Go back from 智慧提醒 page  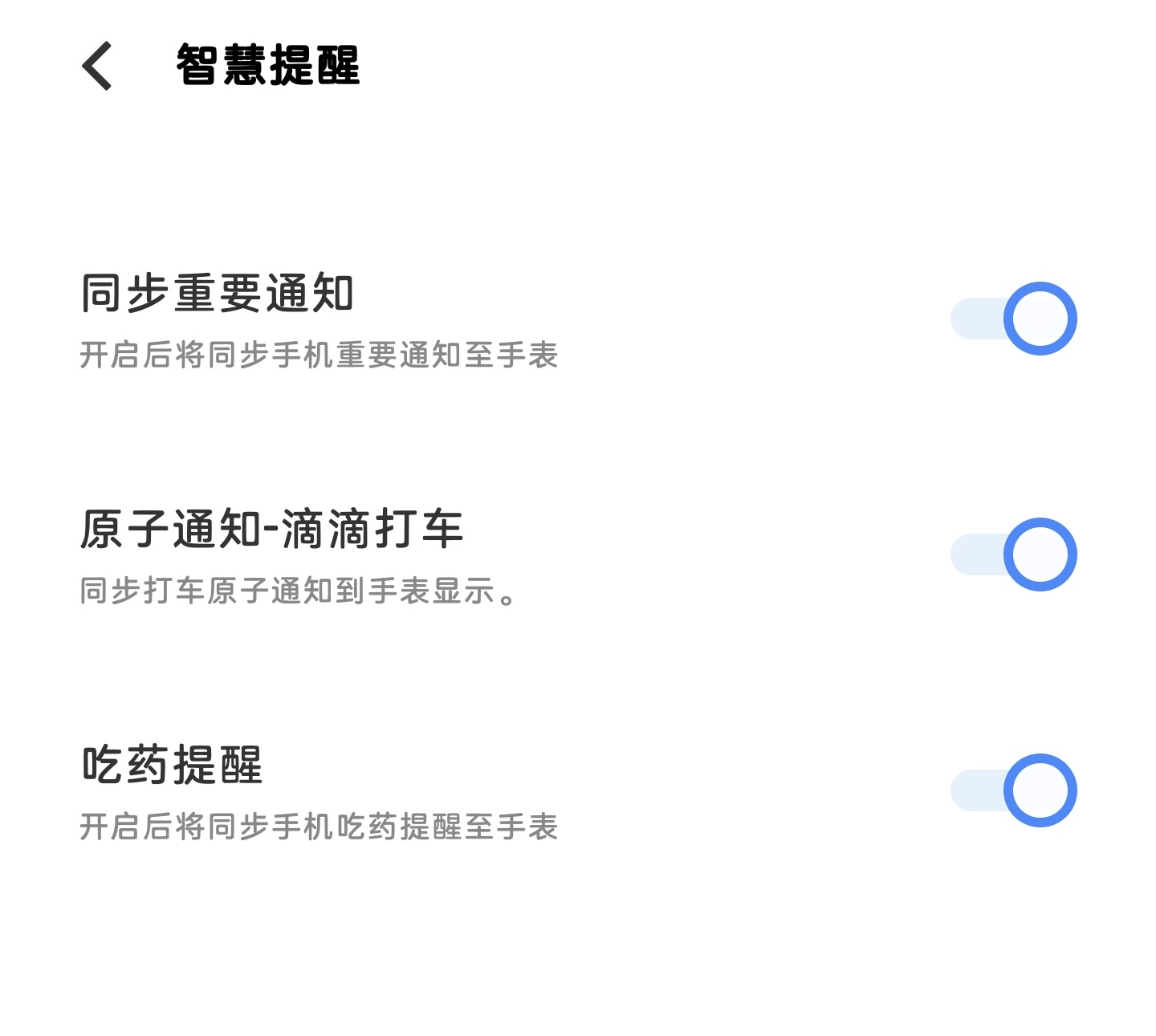point(97,66)
